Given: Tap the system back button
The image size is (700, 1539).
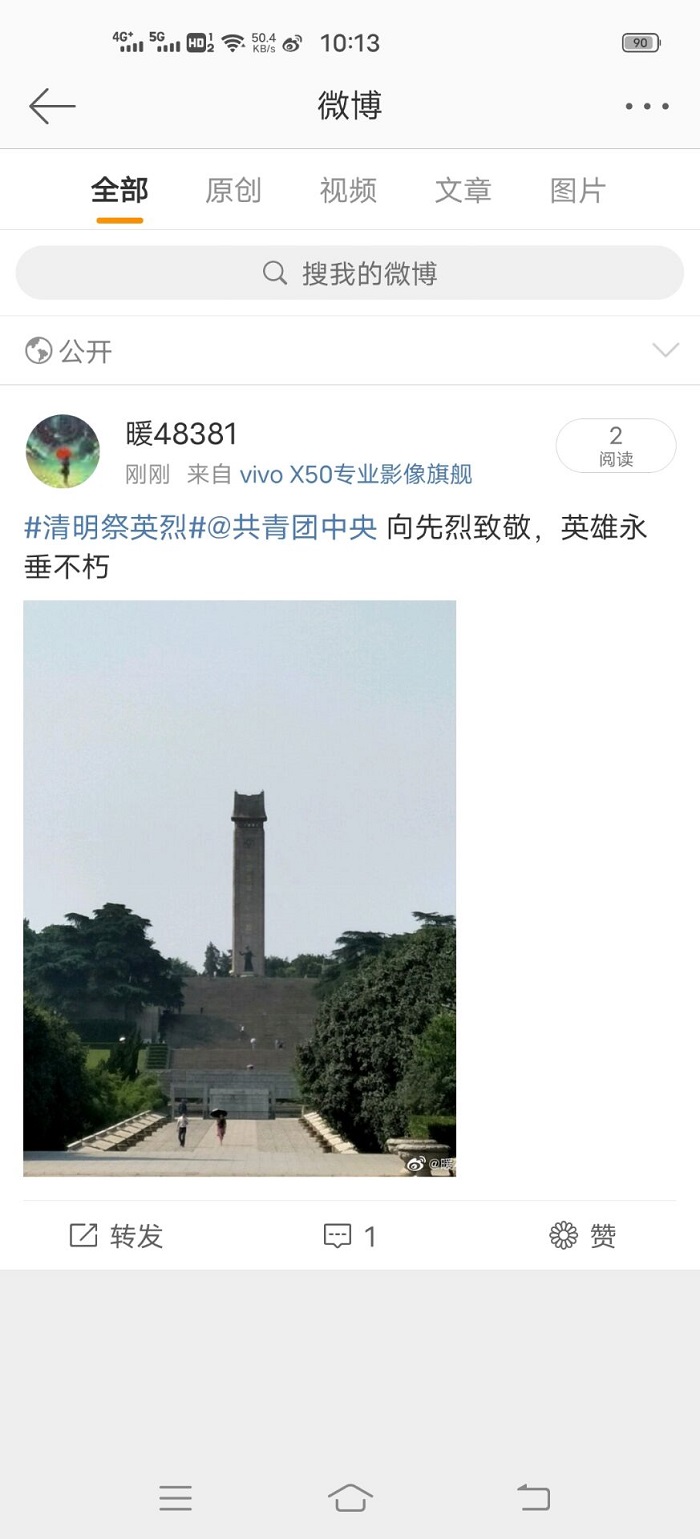Looking at the screenshot, I should [534, 1497].
